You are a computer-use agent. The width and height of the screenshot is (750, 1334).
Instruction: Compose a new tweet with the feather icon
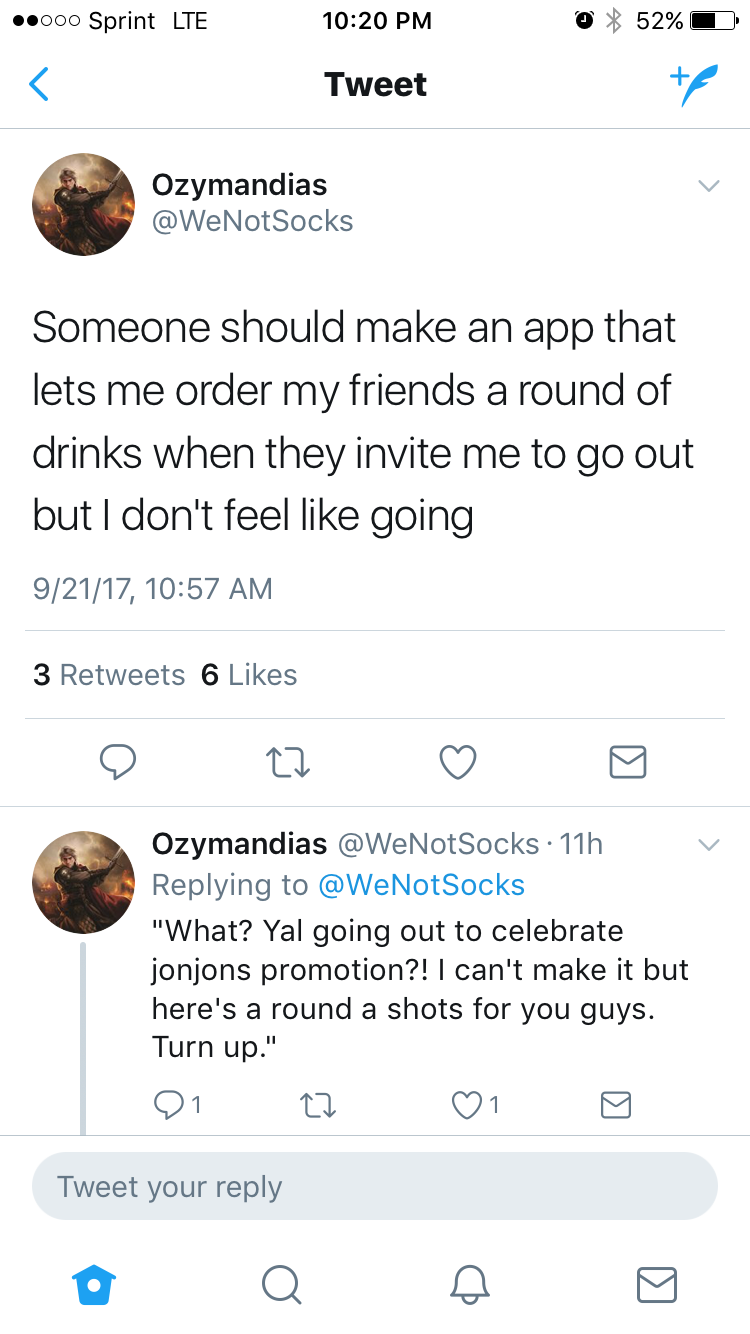tap(694, 85)
